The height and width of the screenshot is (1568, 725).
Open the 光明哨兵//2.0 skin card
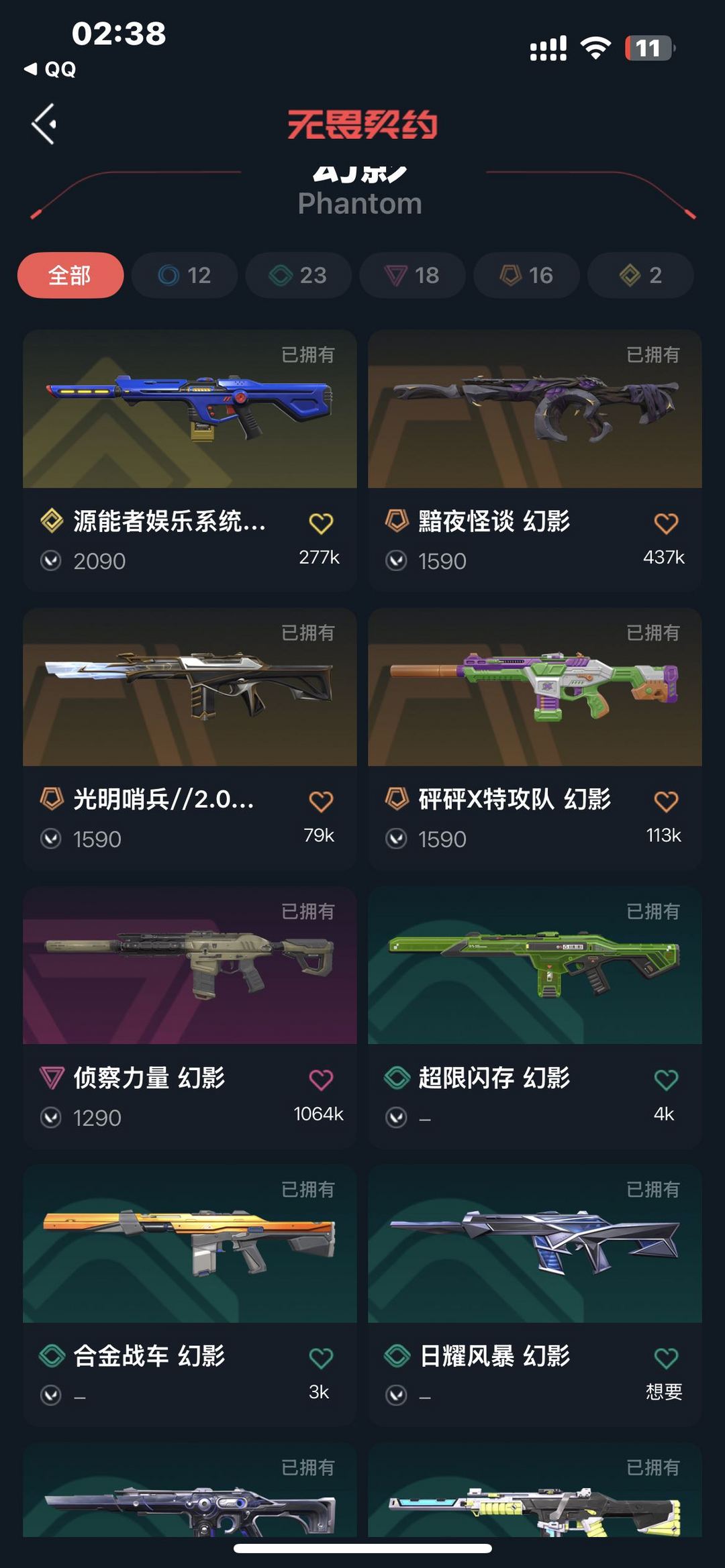point(190,739)
